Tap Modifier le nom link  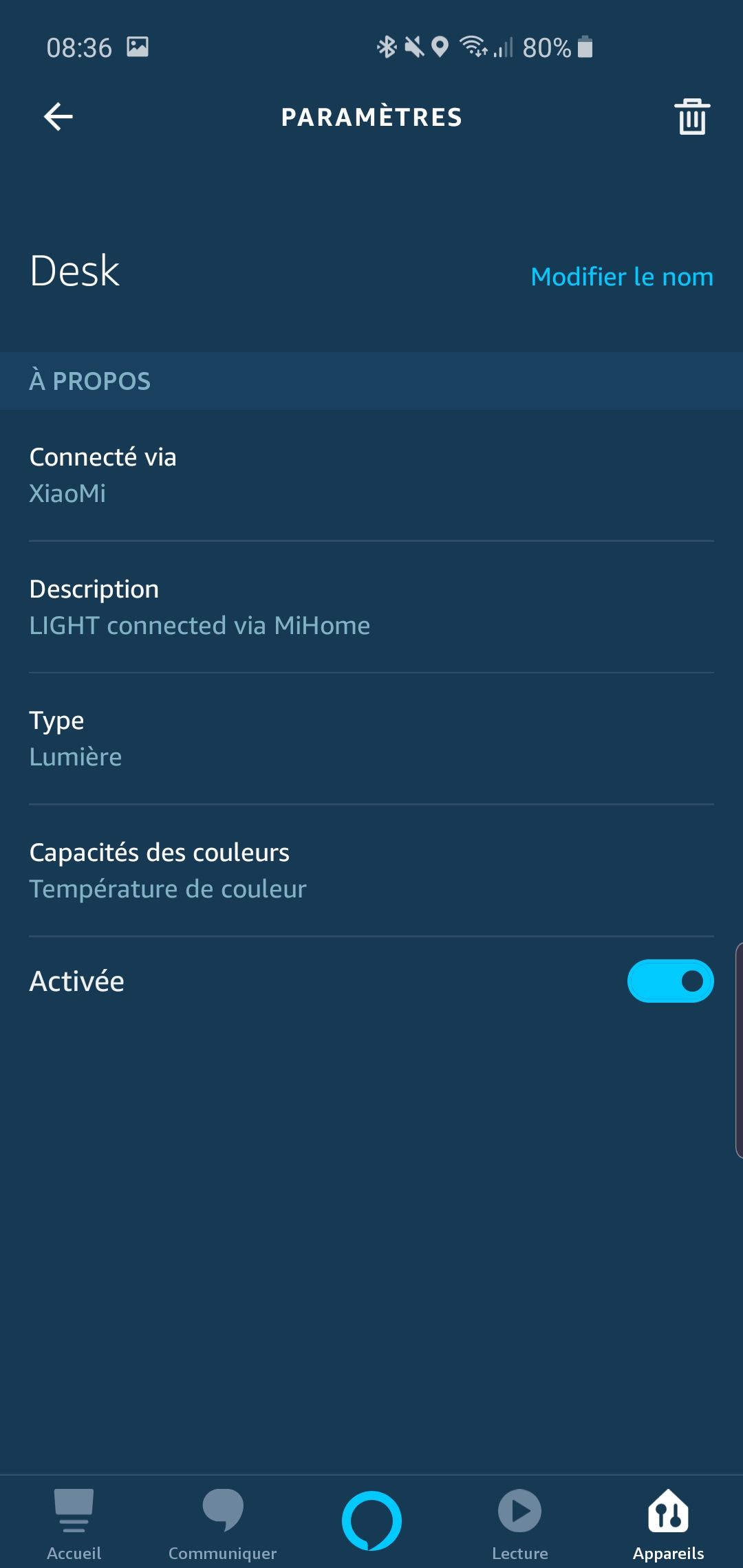tap(622, 276)
